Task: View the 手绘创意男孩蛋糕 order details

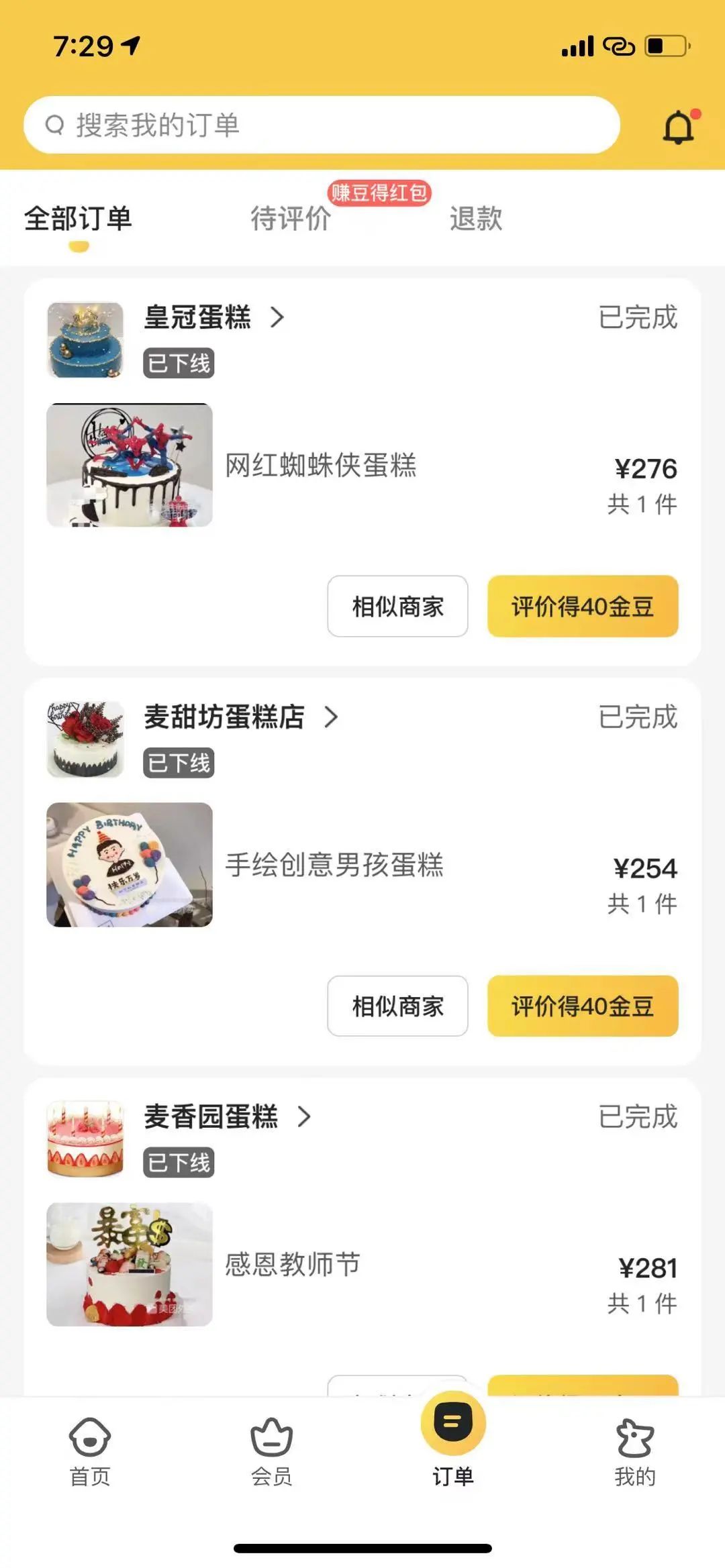Action: pyautogui.click(x=334, y=866)
